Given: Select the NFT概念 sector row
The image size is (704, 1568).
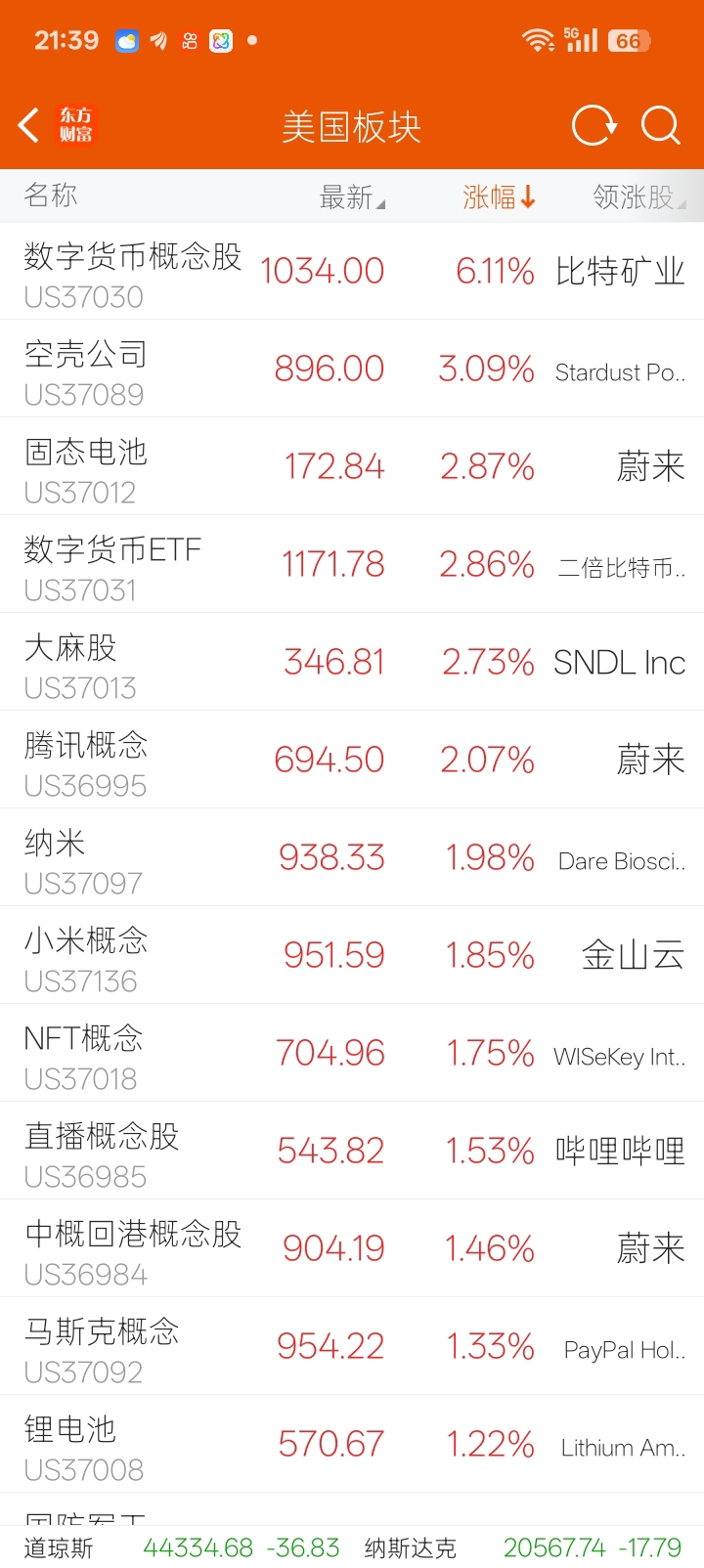Looking at the screenshot, I should coord(352,1053).
